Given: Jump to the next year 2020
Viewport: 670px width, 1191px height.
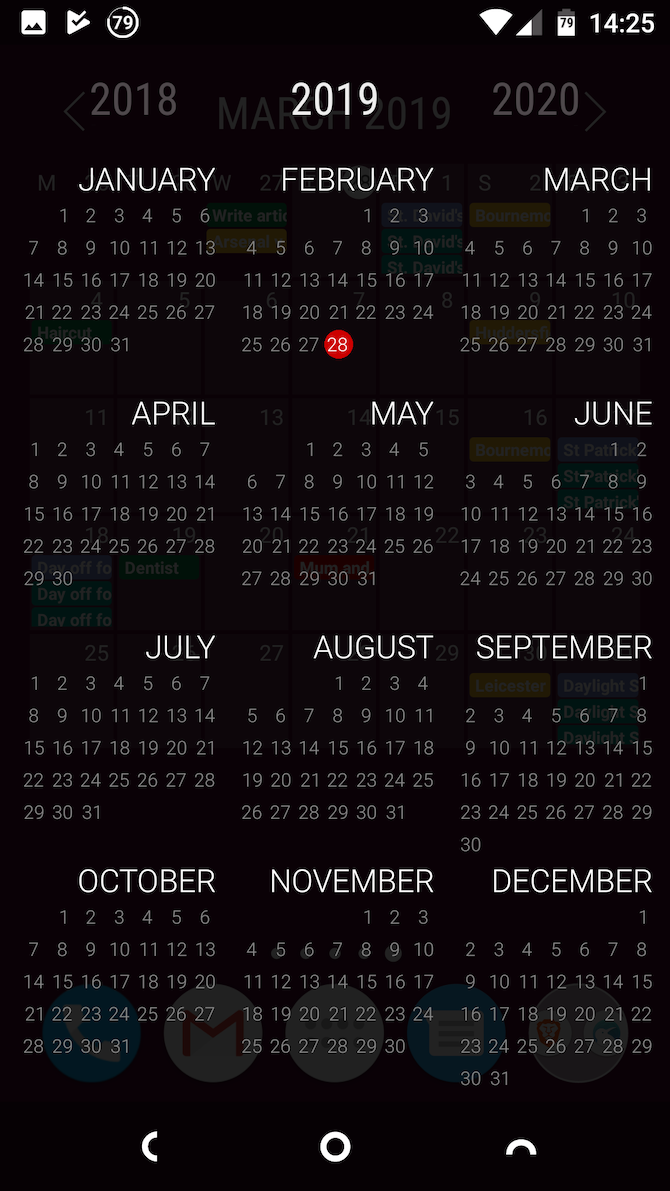Looking at the screenshot, I should (x=536, y=100).
